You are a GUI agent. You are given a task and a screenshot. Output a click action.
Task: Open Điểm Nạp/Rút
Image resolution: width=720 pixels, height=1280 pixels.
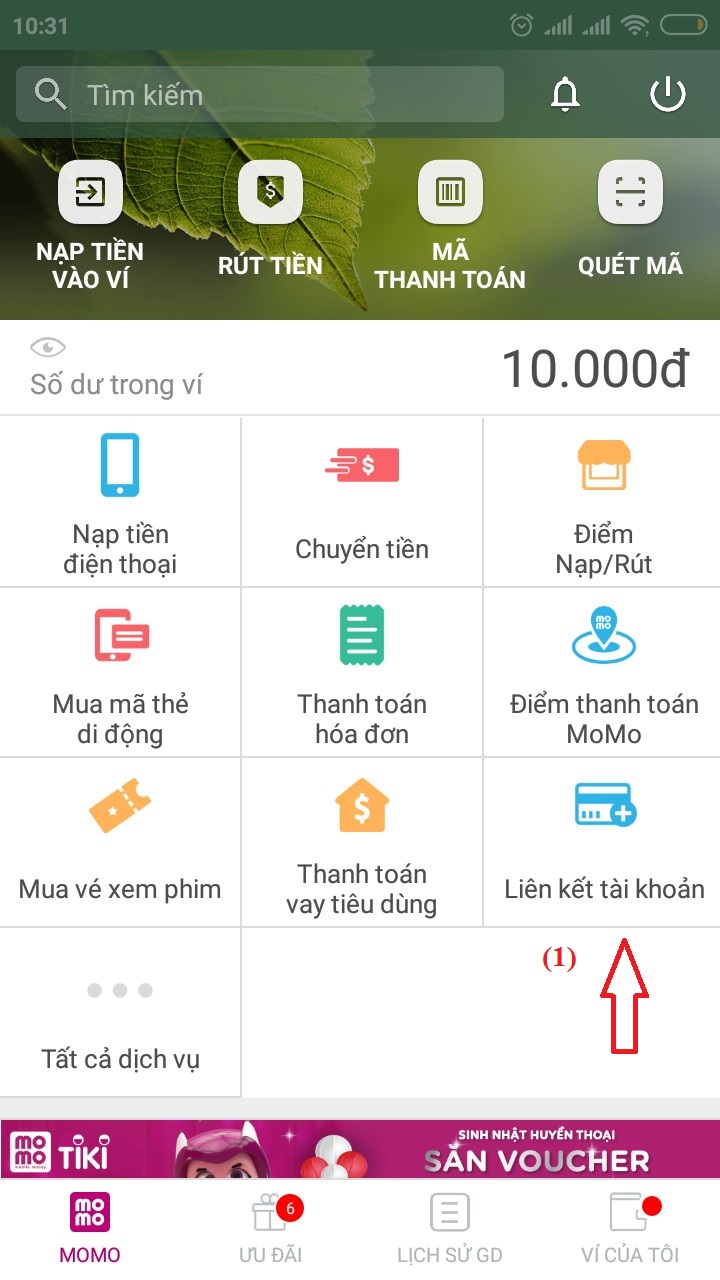[x=603, y=502]
